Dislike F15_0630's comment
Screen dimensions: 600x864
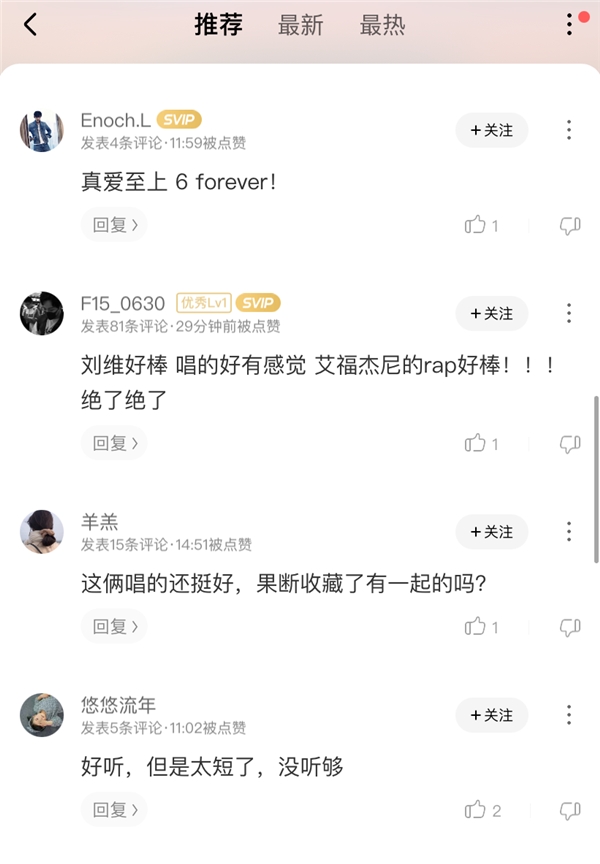pos(569,443)
